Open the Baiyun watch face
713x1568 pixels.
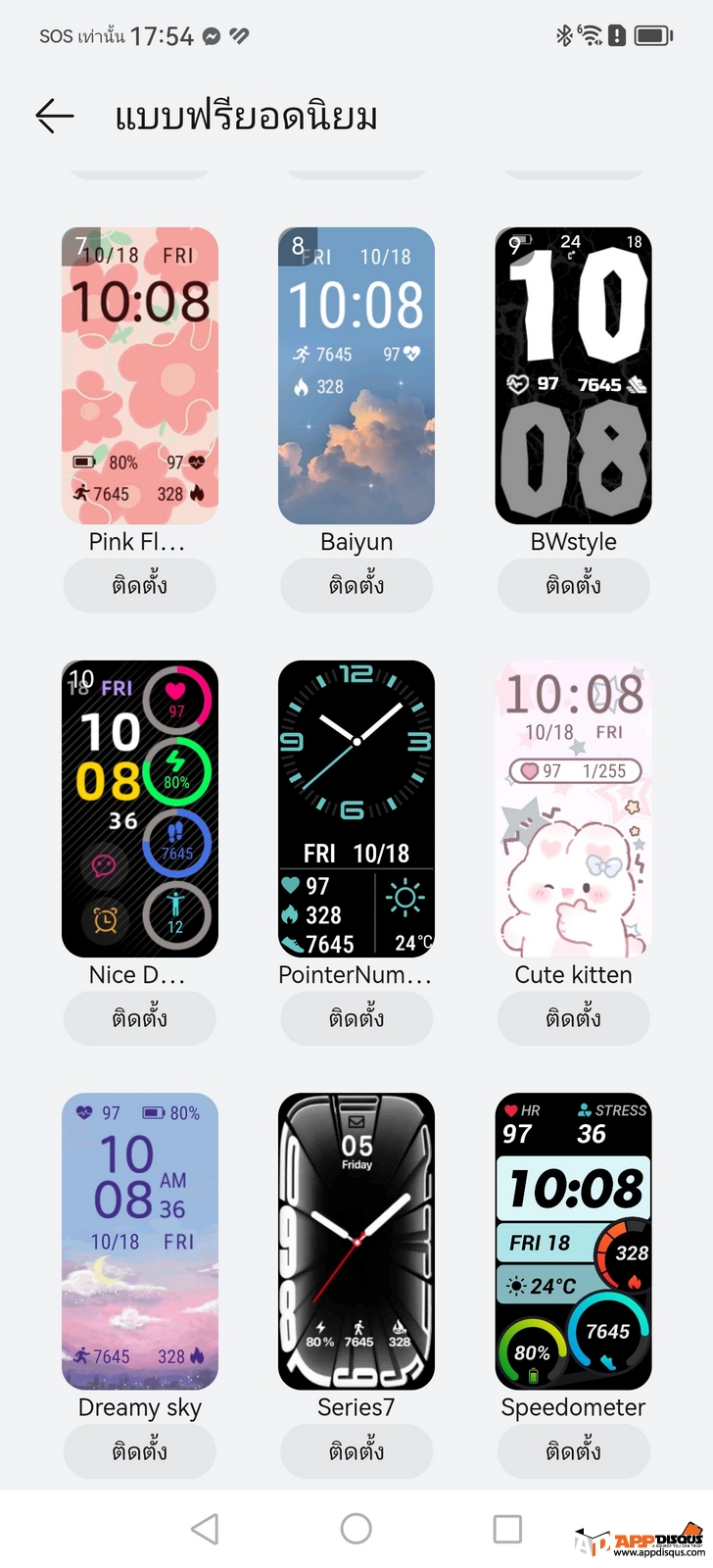click(356, 376)
